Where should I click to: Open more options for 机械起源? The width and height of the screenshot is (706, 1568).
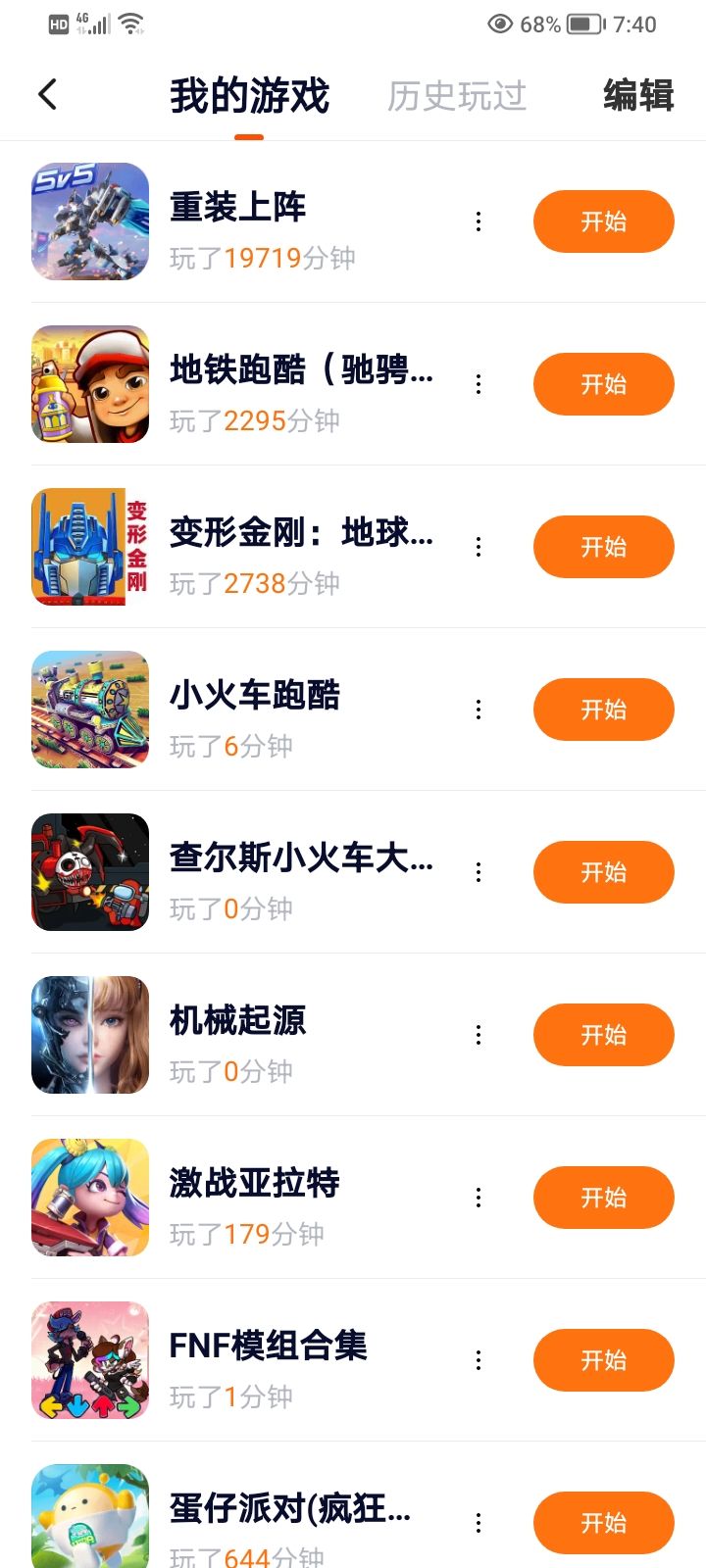(479, 1035)
